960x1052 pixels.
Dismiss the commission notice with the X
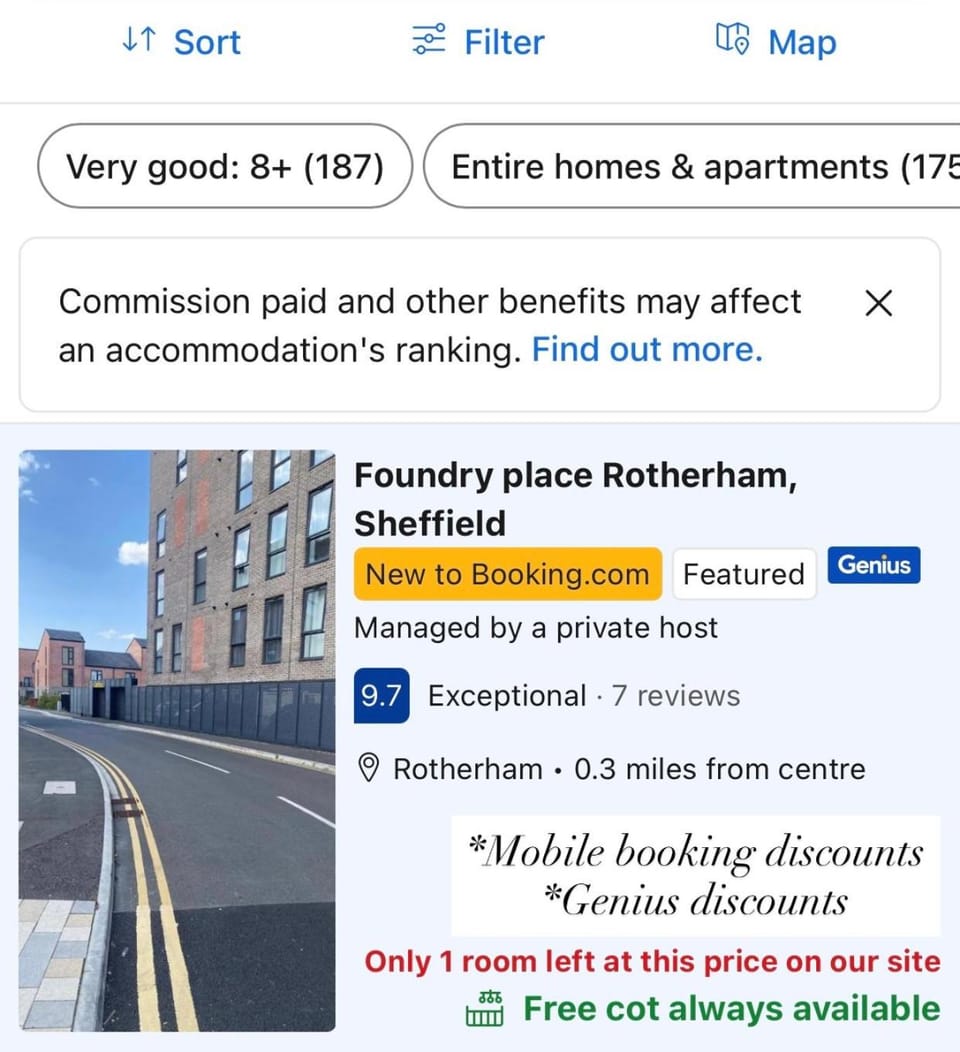pos(878,302)
